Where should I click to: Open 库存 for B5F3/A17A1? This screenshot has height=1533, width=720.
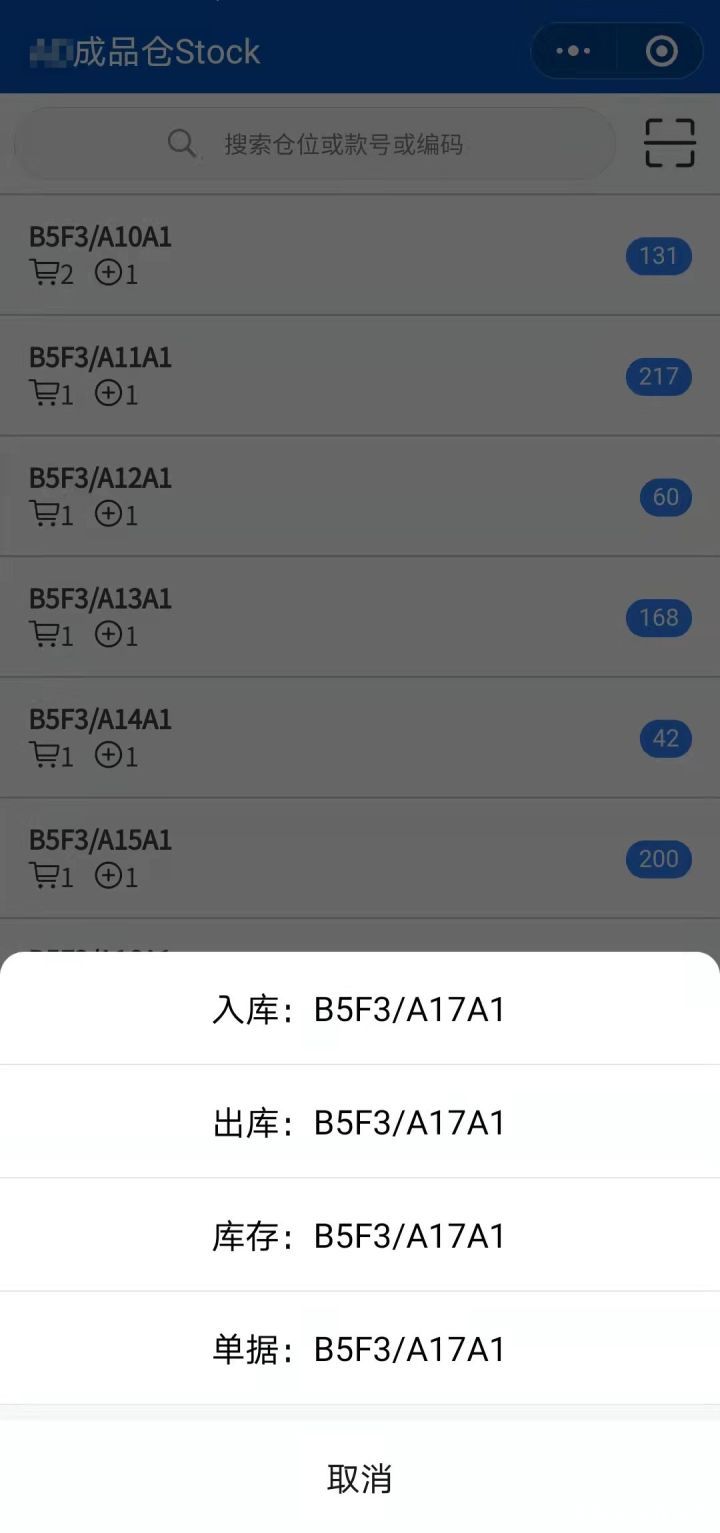click(x=360, y=1235)
